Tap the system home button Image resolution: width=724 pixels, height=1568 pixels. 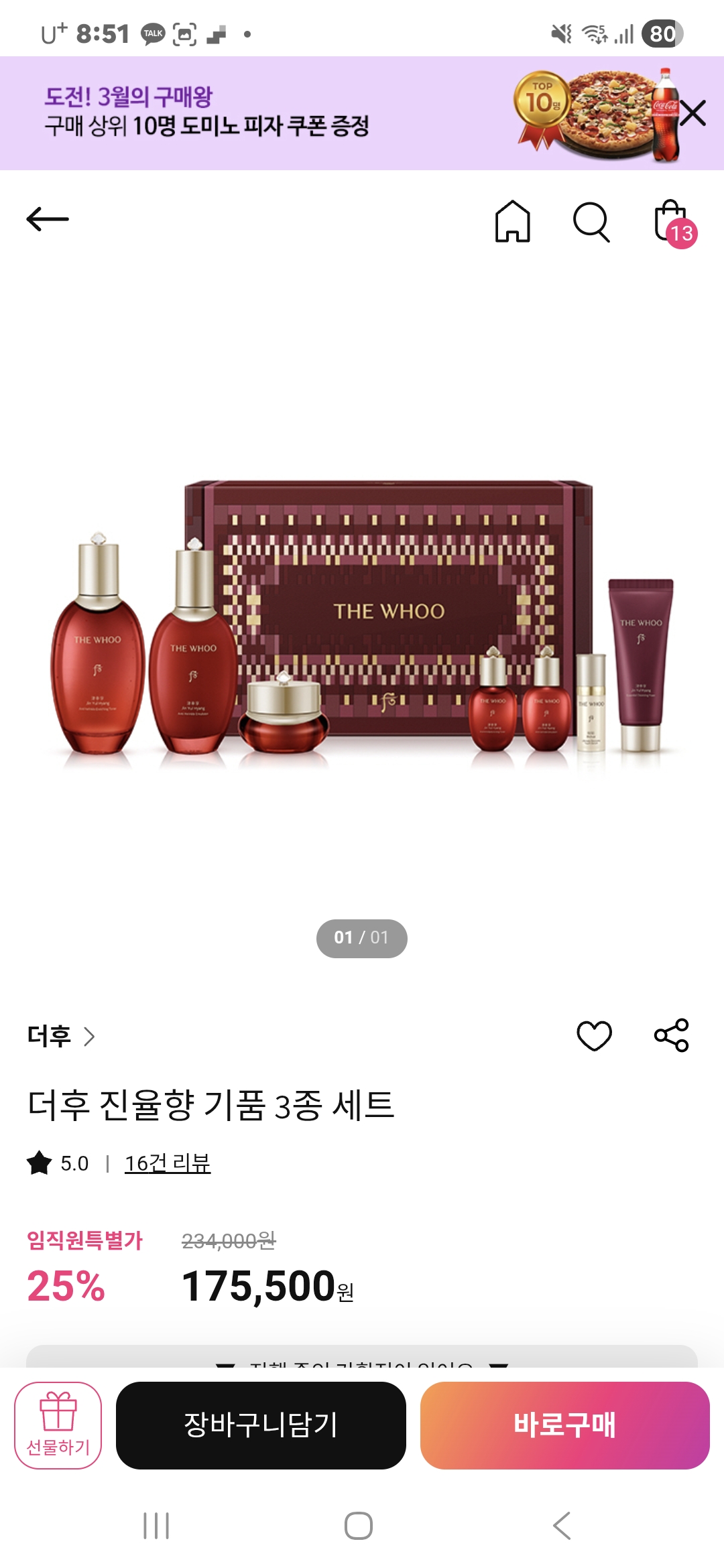pyautogui.click(x=359, y=1526)
